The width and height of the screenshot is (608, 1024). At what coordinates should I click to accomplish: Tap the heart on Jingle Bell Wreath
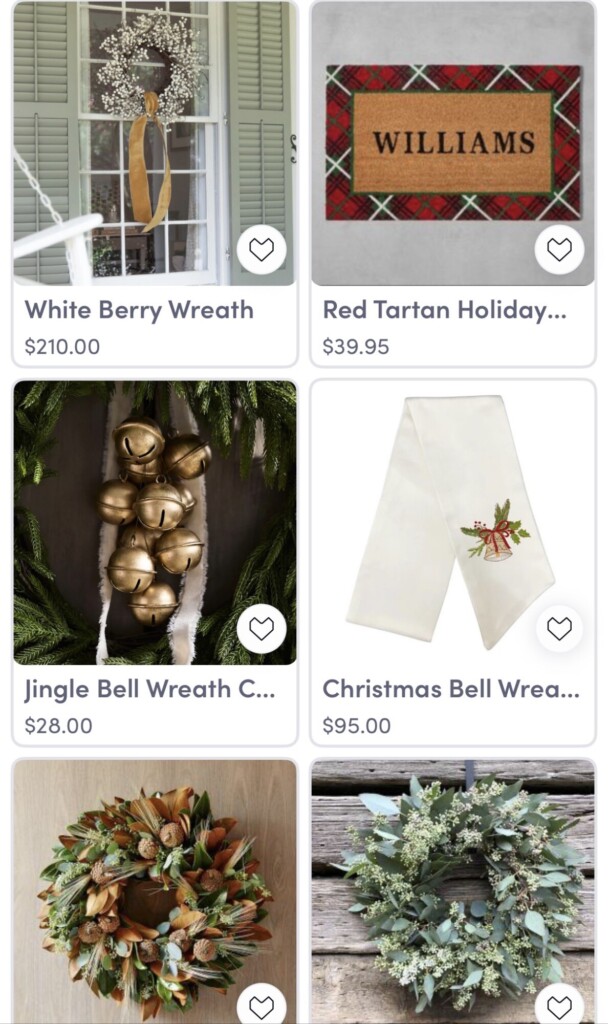[x=261, y=629]
